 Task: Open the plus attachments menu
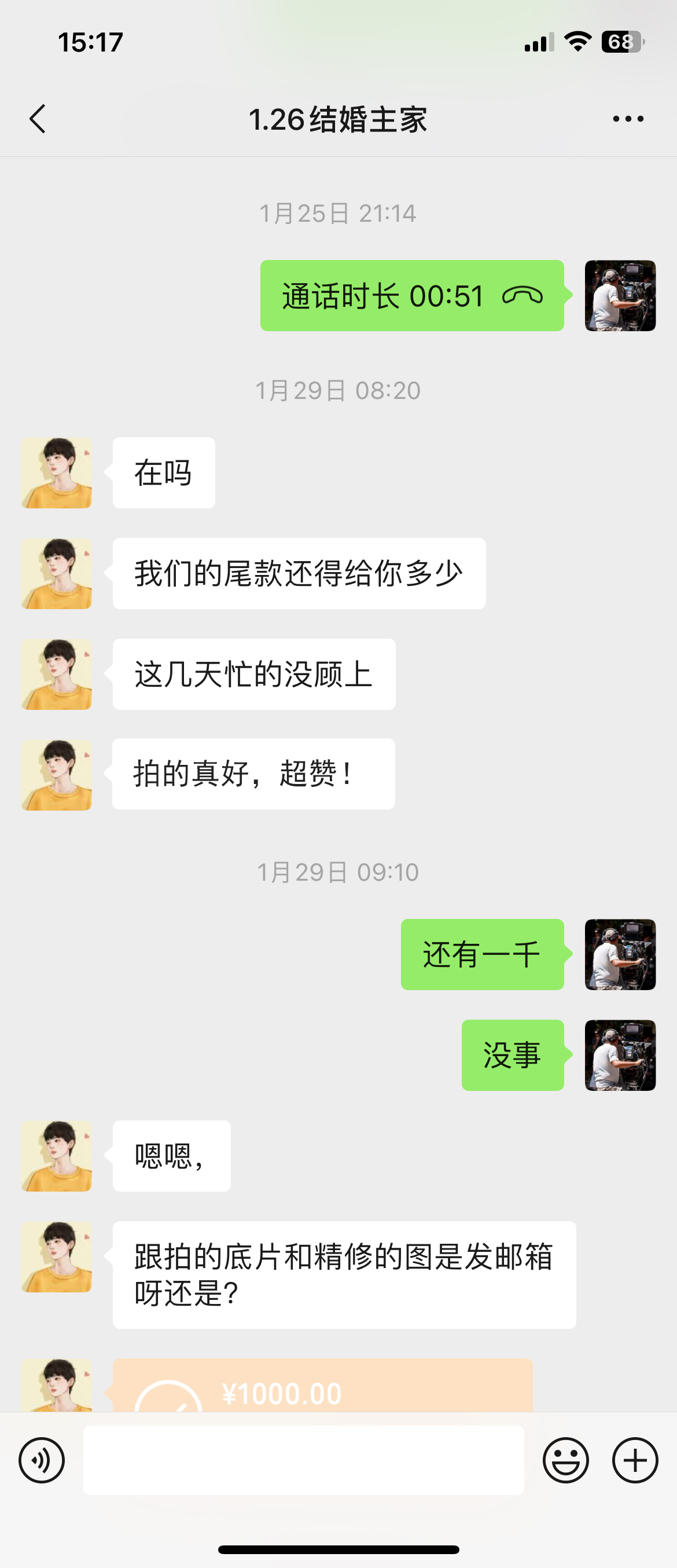pos(635,1460)
